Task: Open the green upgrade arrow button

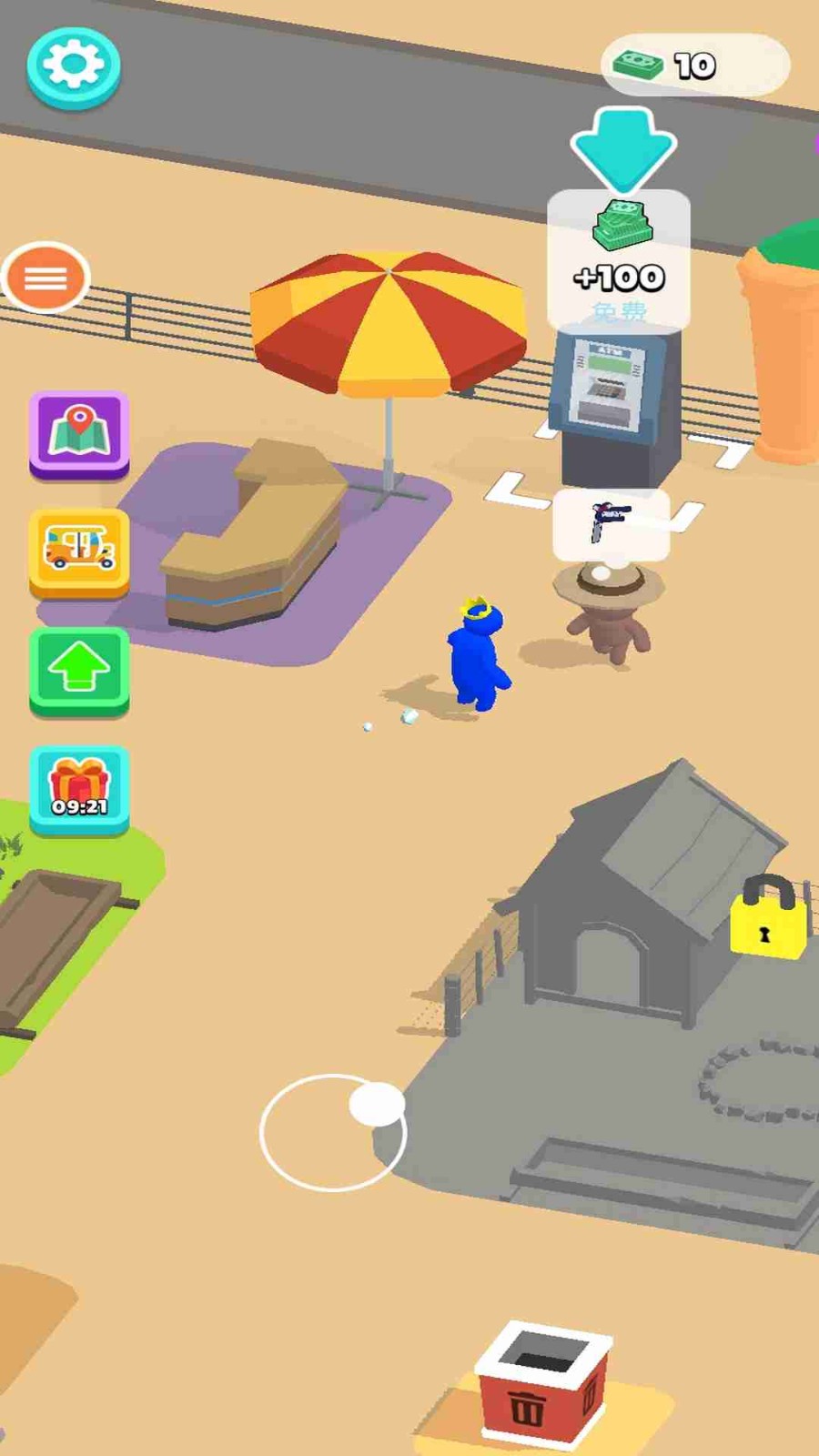Action: coord(79,669)
